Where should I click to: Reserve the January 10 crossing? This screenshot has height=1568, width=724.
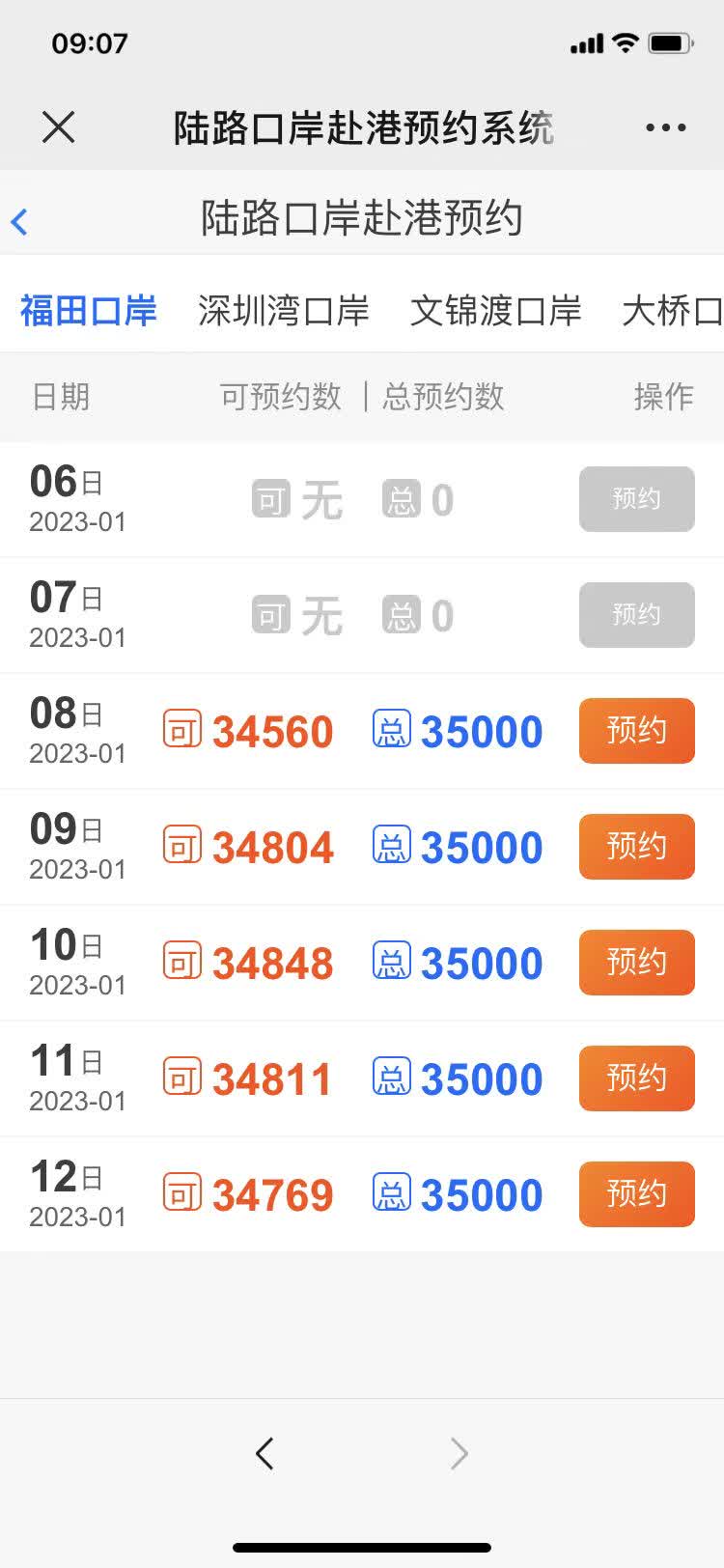[x=636, y=963]
